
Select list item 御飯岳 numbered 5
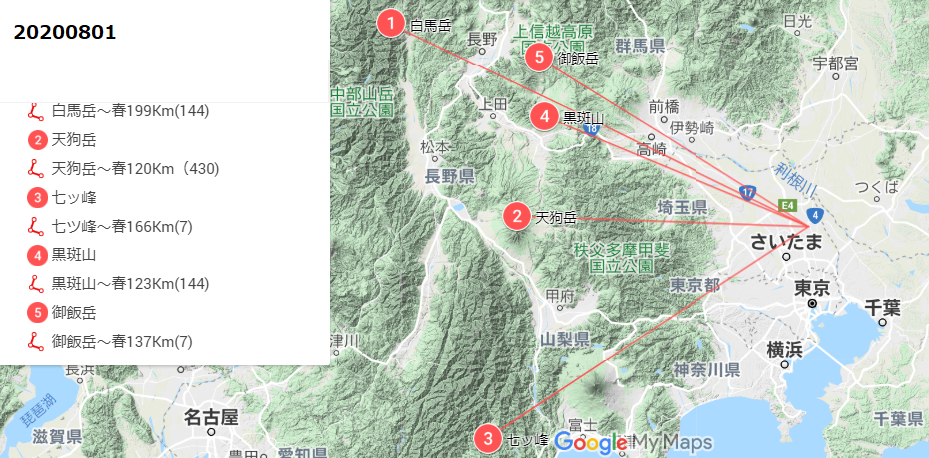[x=73, y=313]
